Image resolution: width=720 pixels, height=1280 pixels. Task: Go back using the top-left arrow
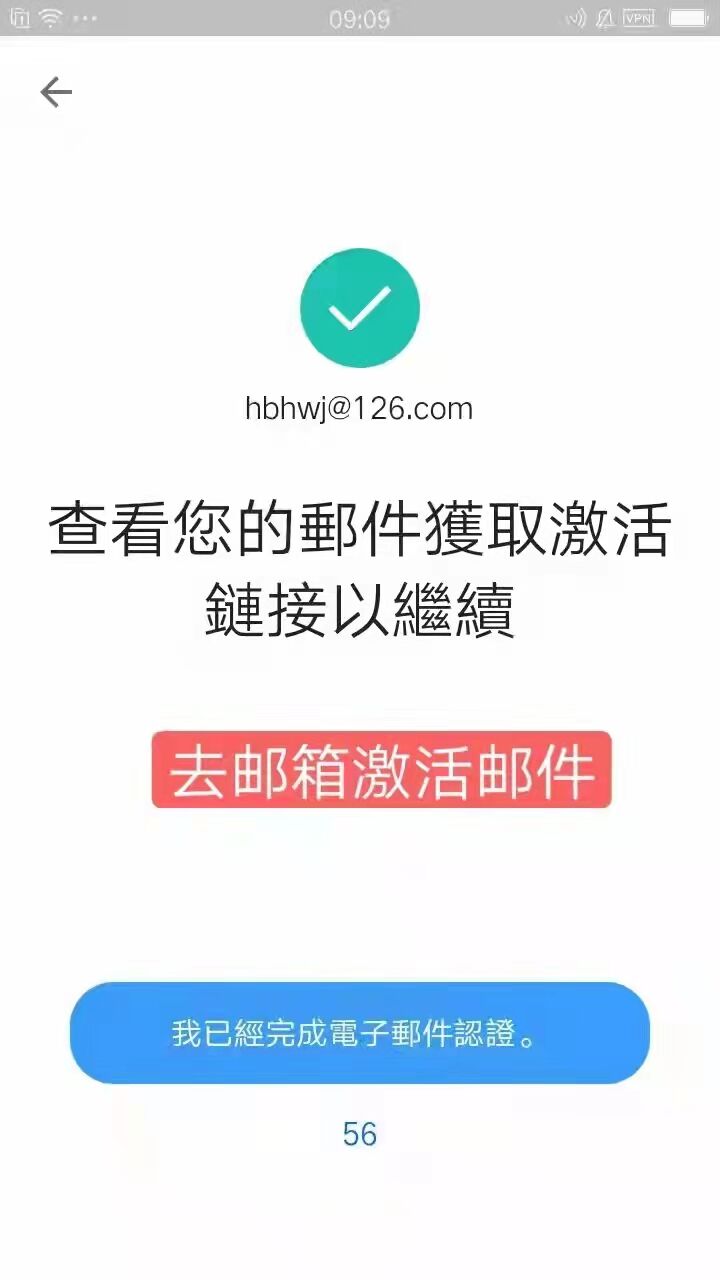pyautogui.click(x=56, y=93)
